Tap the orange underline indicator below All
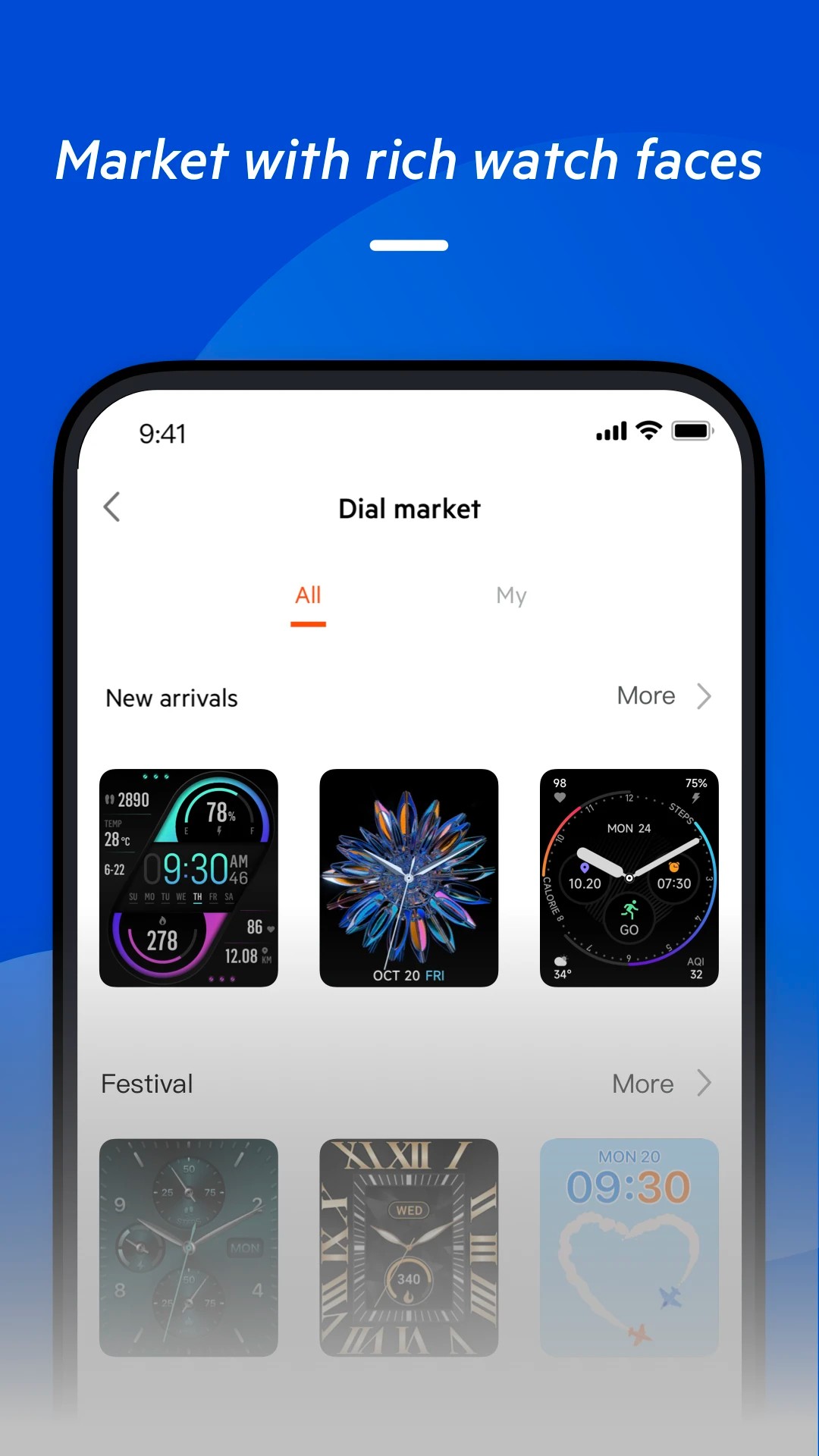 308,623
